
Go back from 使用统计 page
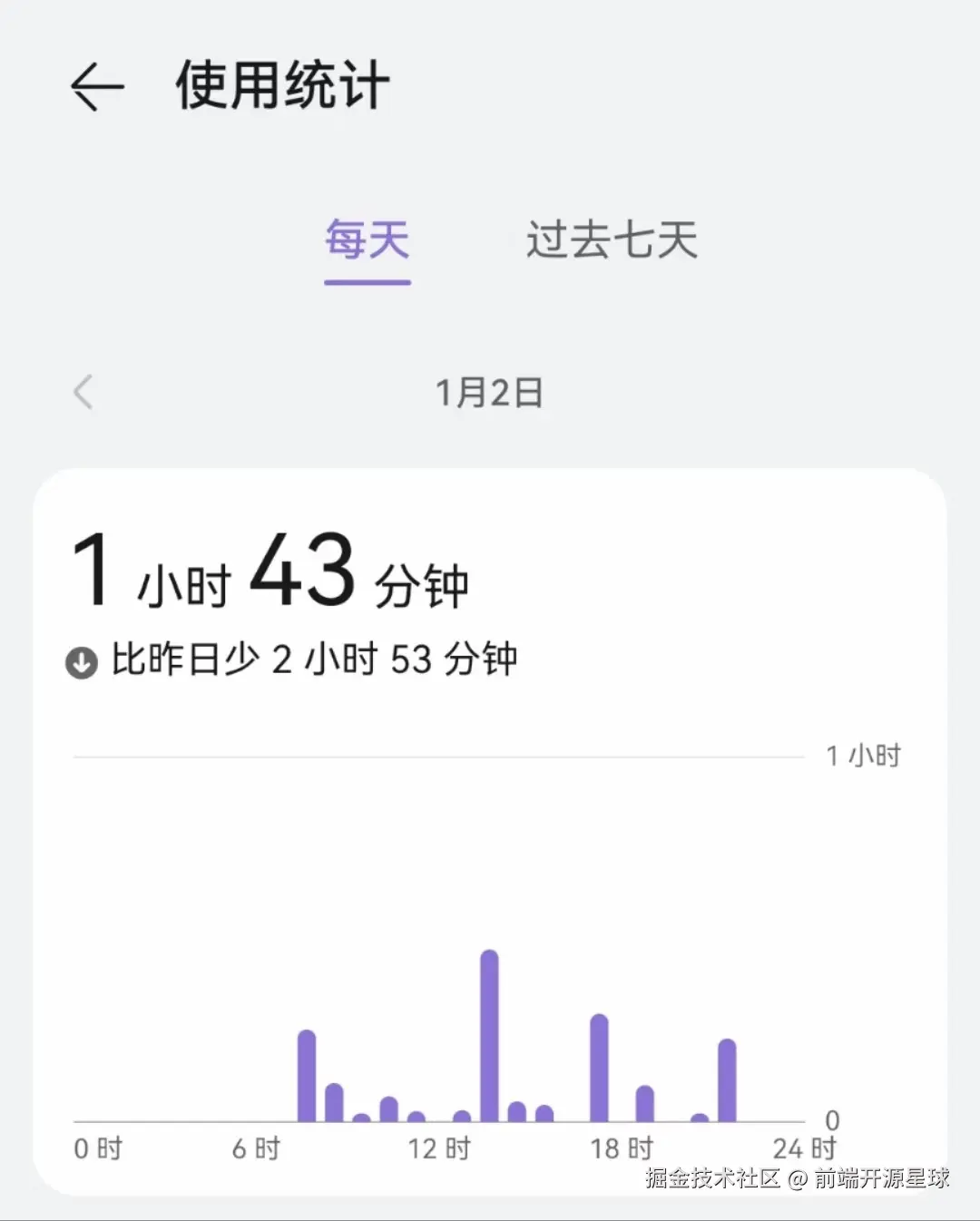[96, 87]
